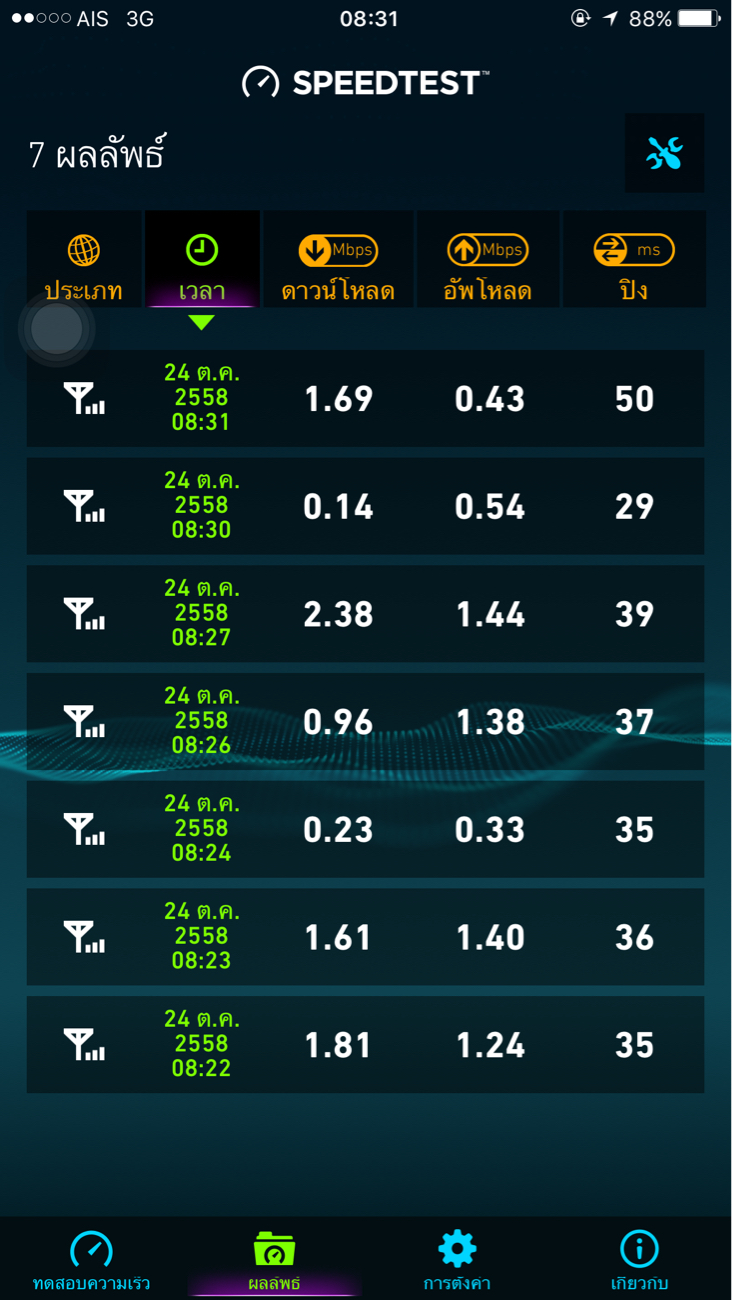The height and width of the screenshot is (1300, 732).
Task: Sort results by ดาวน์โหลด speed
Action: [338, 260]
